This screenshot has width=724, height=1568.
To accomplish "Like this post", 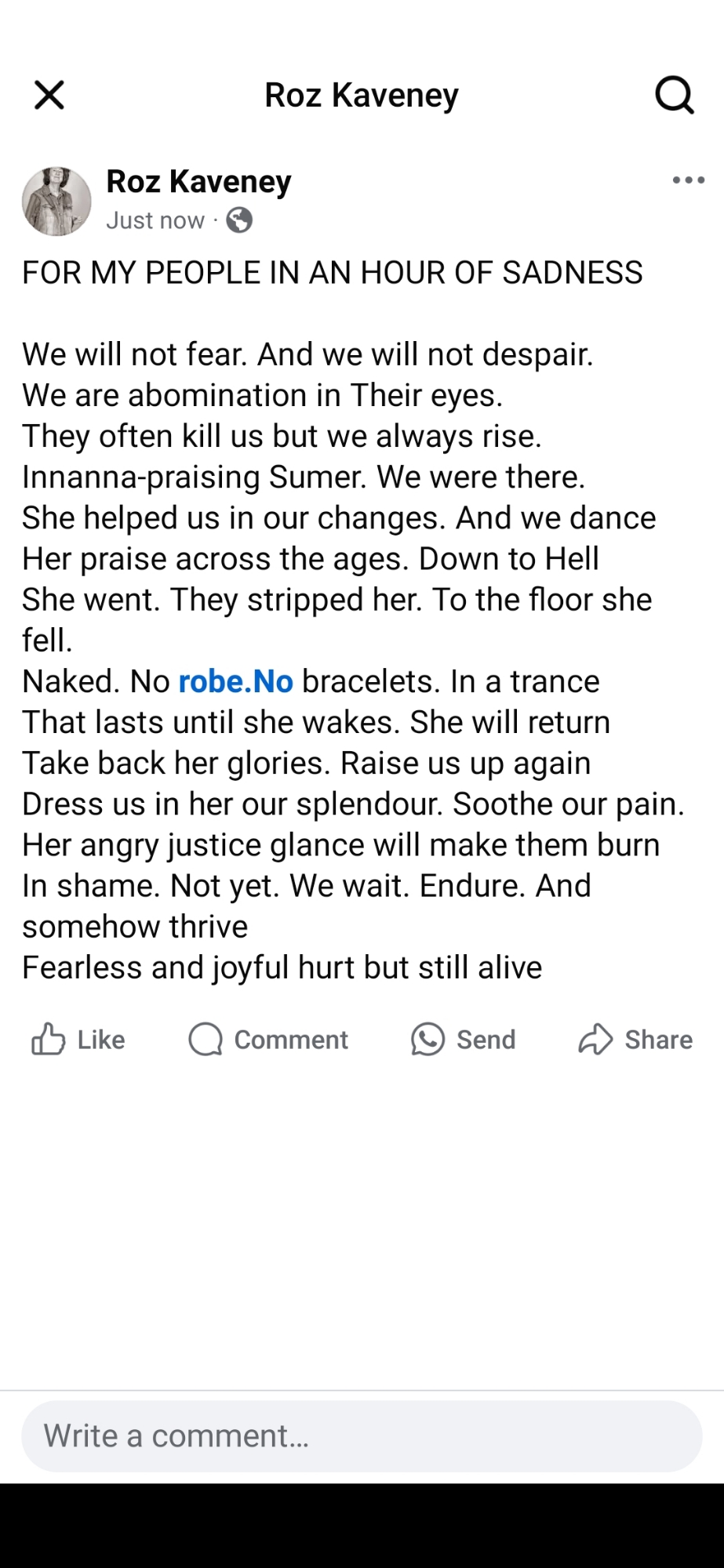I will click(x=78, y=1040).
